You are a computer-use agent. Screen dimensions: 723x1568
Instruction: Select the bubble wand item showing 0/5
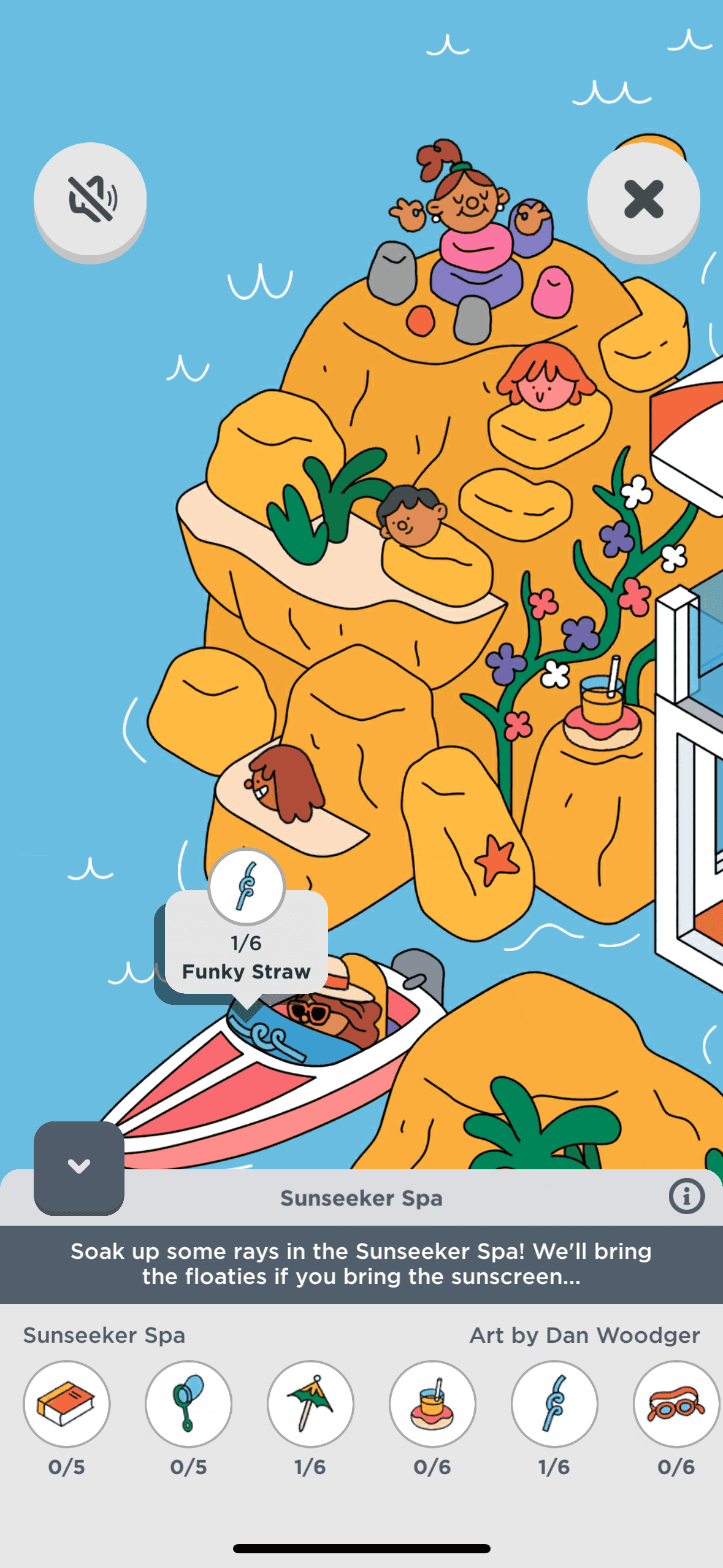pyautogui.click(x=188, y=1404)
